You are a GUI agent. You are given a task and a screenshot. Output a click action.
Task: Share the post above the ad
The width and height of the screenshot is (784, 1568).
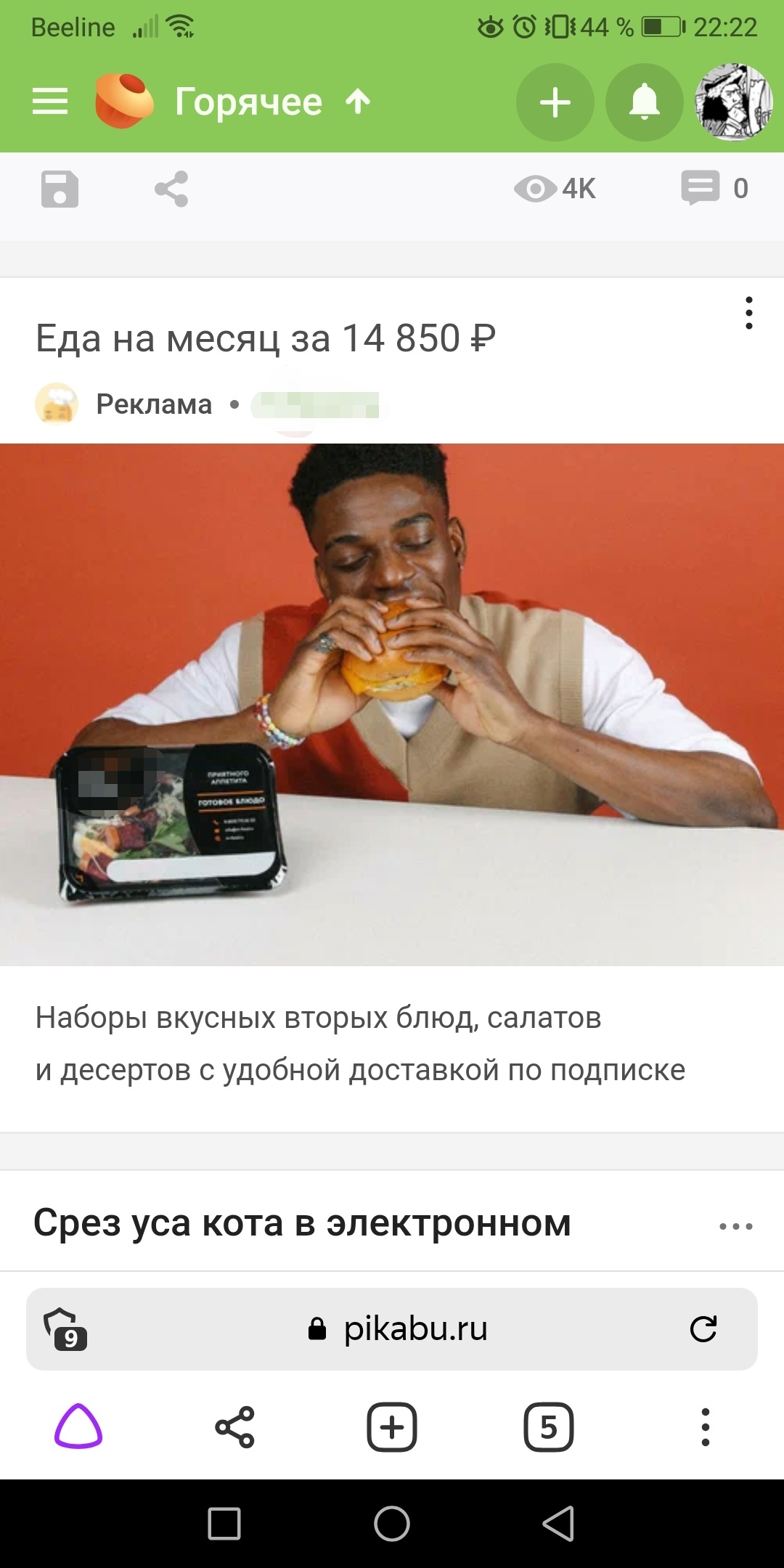(171, 189)
